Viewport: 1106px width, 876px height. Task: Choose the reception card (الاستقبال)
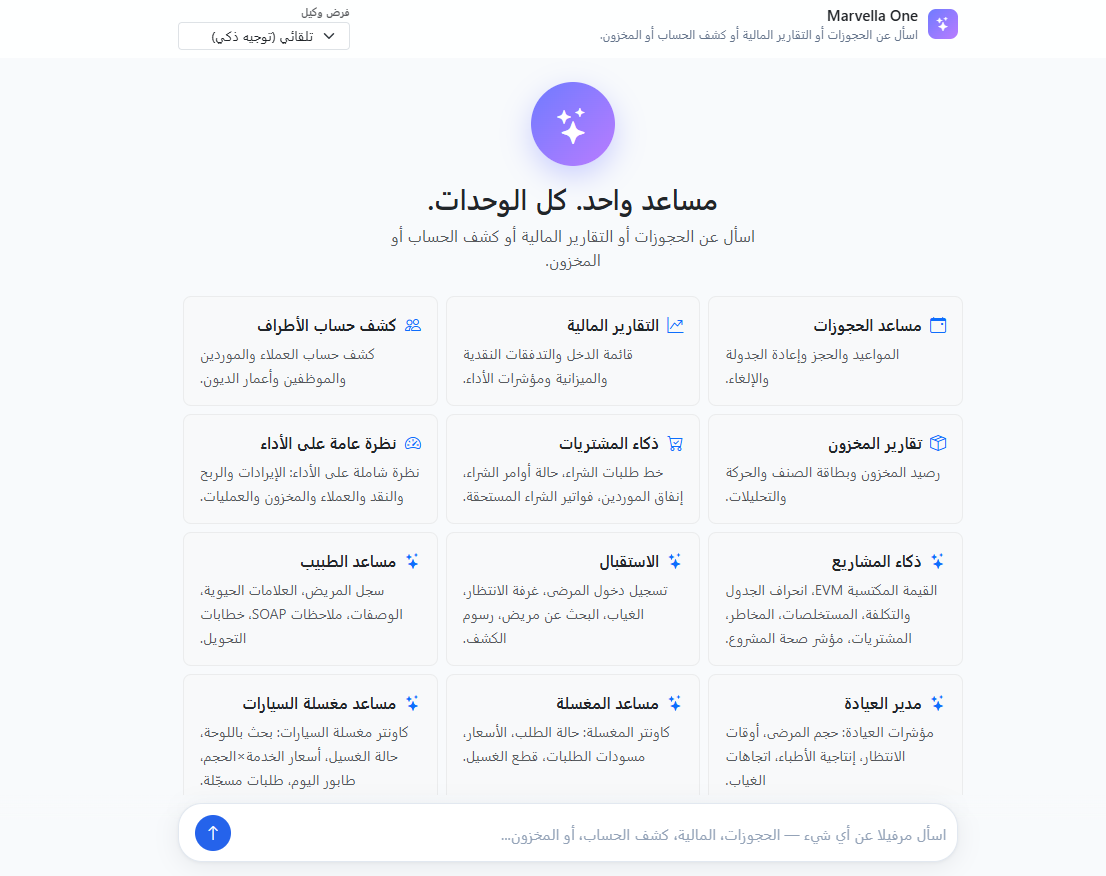pos(573,599)
